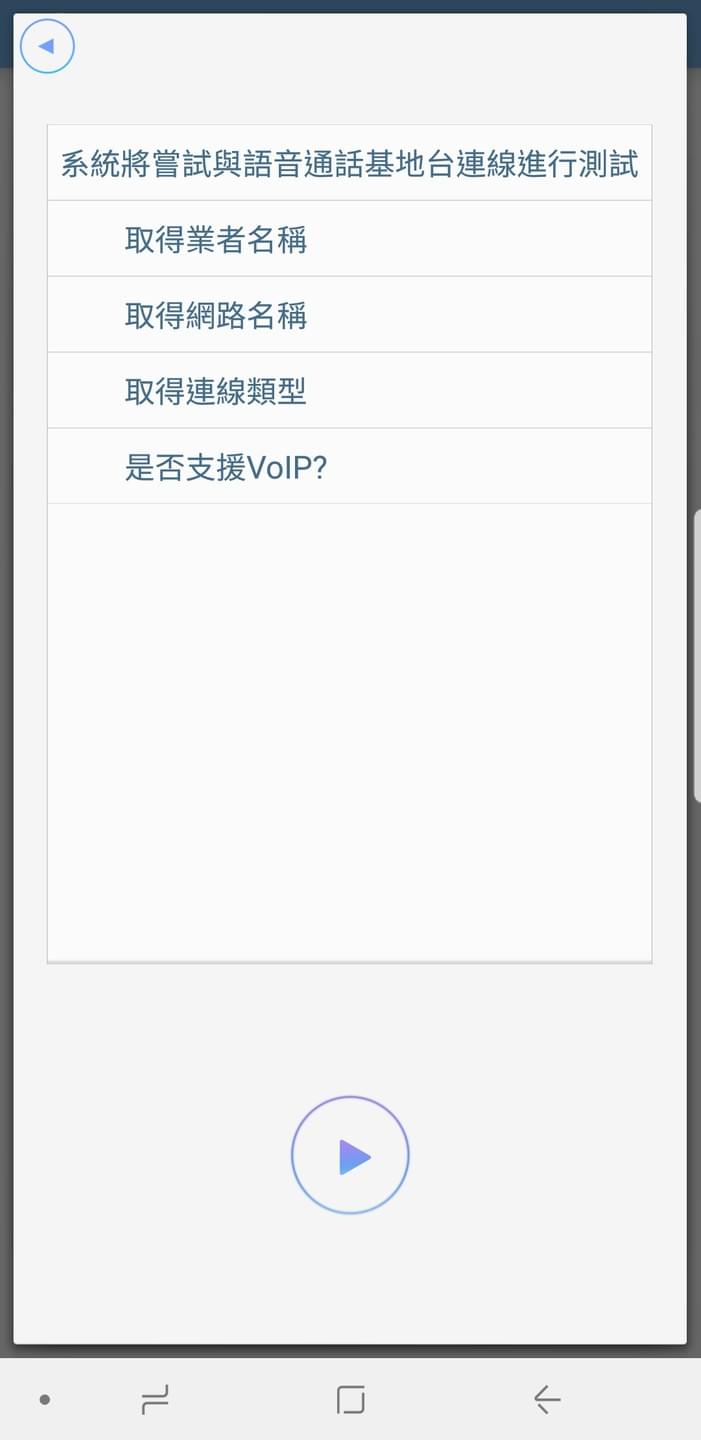Tap the back arrow icon
Viewport: 701px width, 1440px height.
(47, 47)
